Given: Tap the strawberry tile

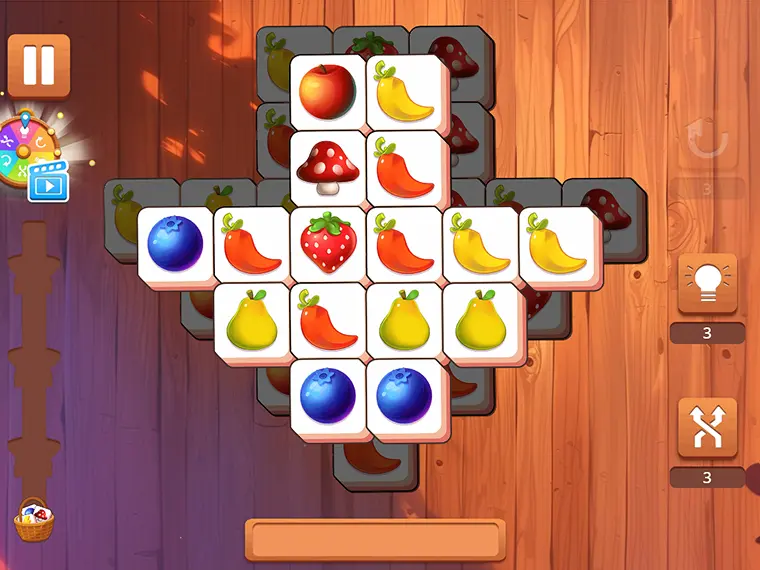Looking at the screenshot, I should (327, 243).
